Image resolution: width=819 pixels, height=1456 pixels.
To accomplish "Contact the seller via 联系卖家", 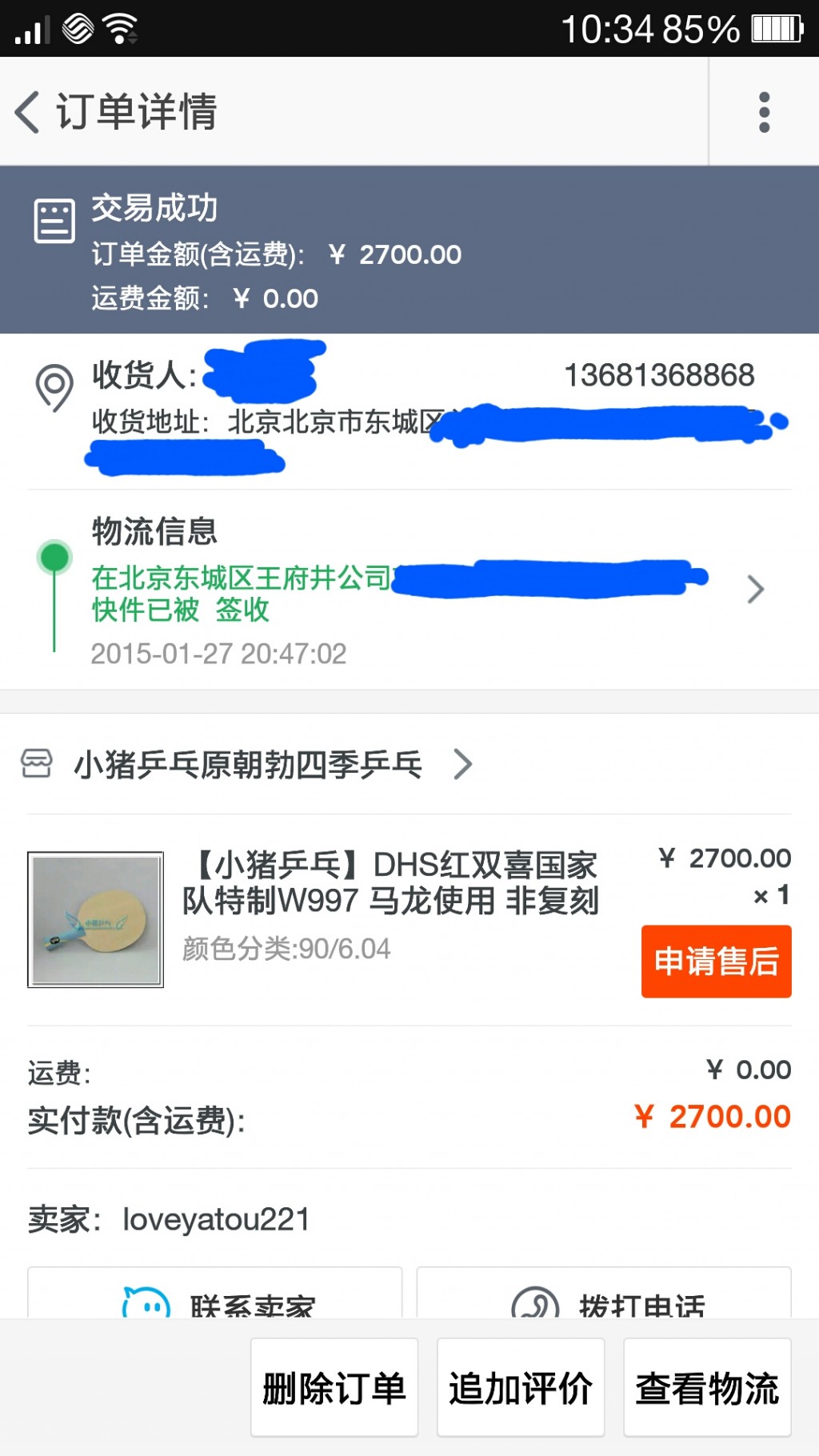I will (215, 1296).
